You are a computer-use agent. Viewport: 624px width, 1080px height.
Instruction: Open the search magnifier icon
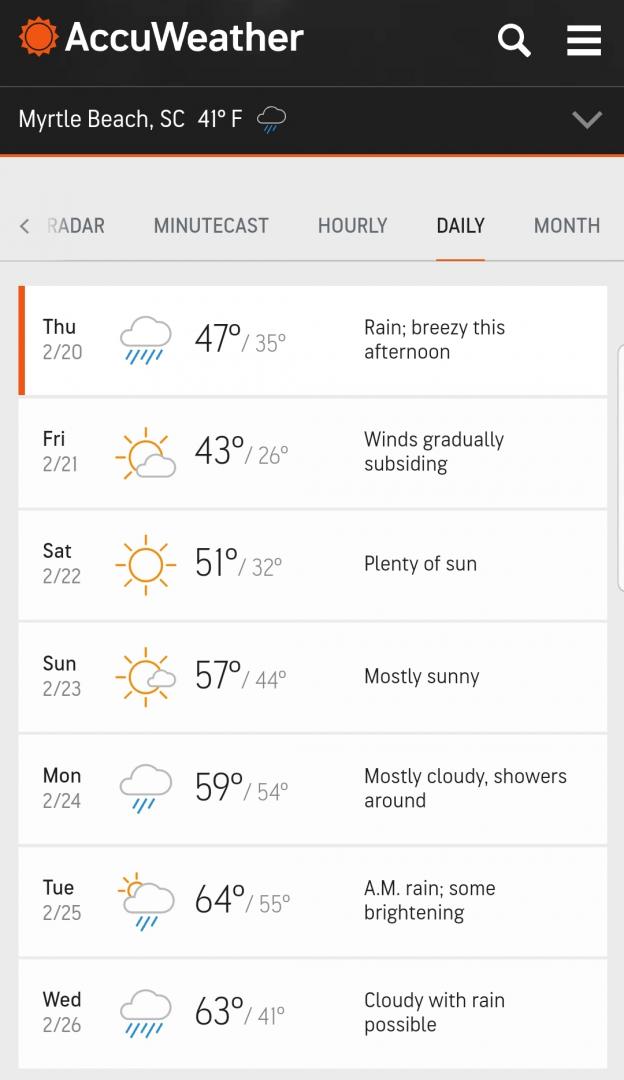click(514, 41)
